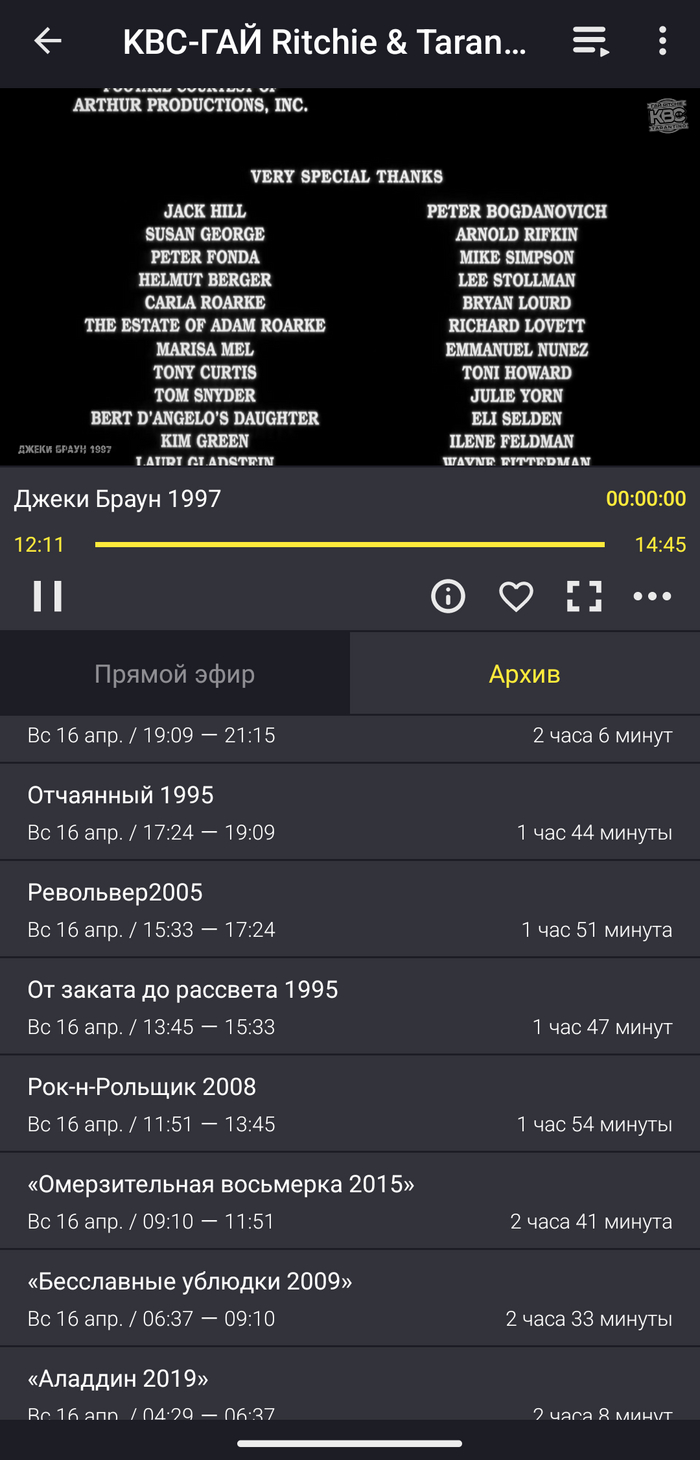Open Револьвер2005 in the archive list
Viewport: 700px width, 1460px height.
[x=350, y=909]
